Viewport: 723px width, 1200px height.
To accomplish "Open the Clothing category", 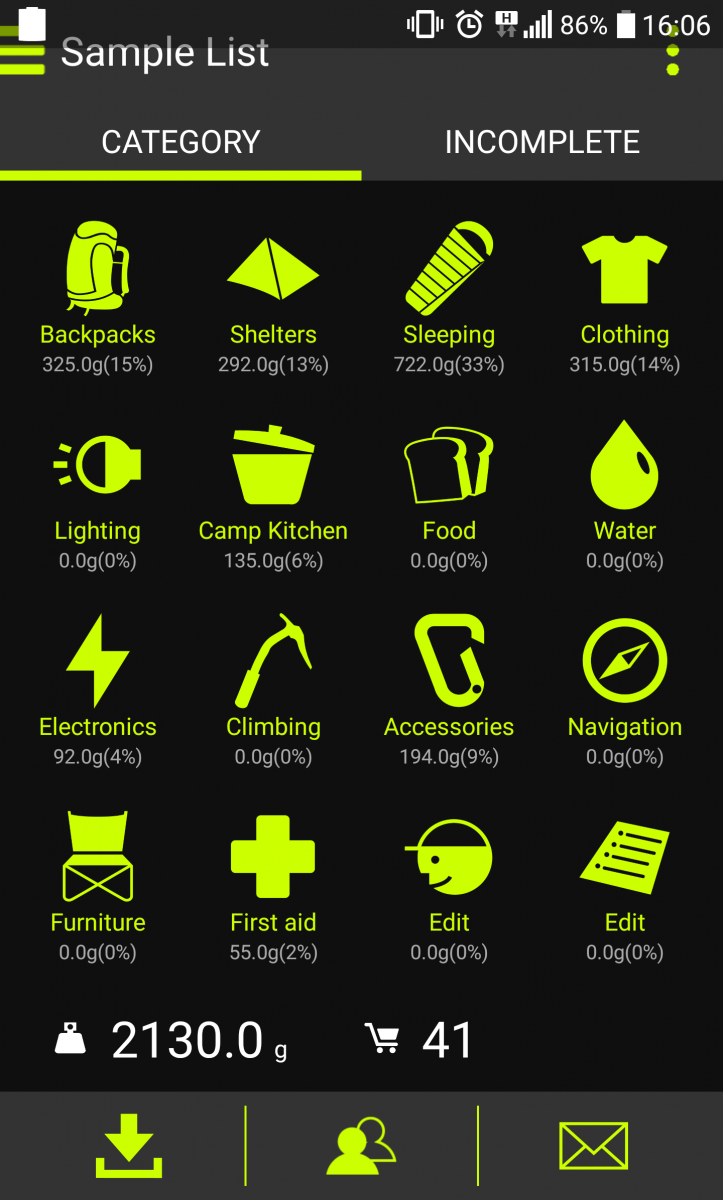I will (x=625, y=298).
